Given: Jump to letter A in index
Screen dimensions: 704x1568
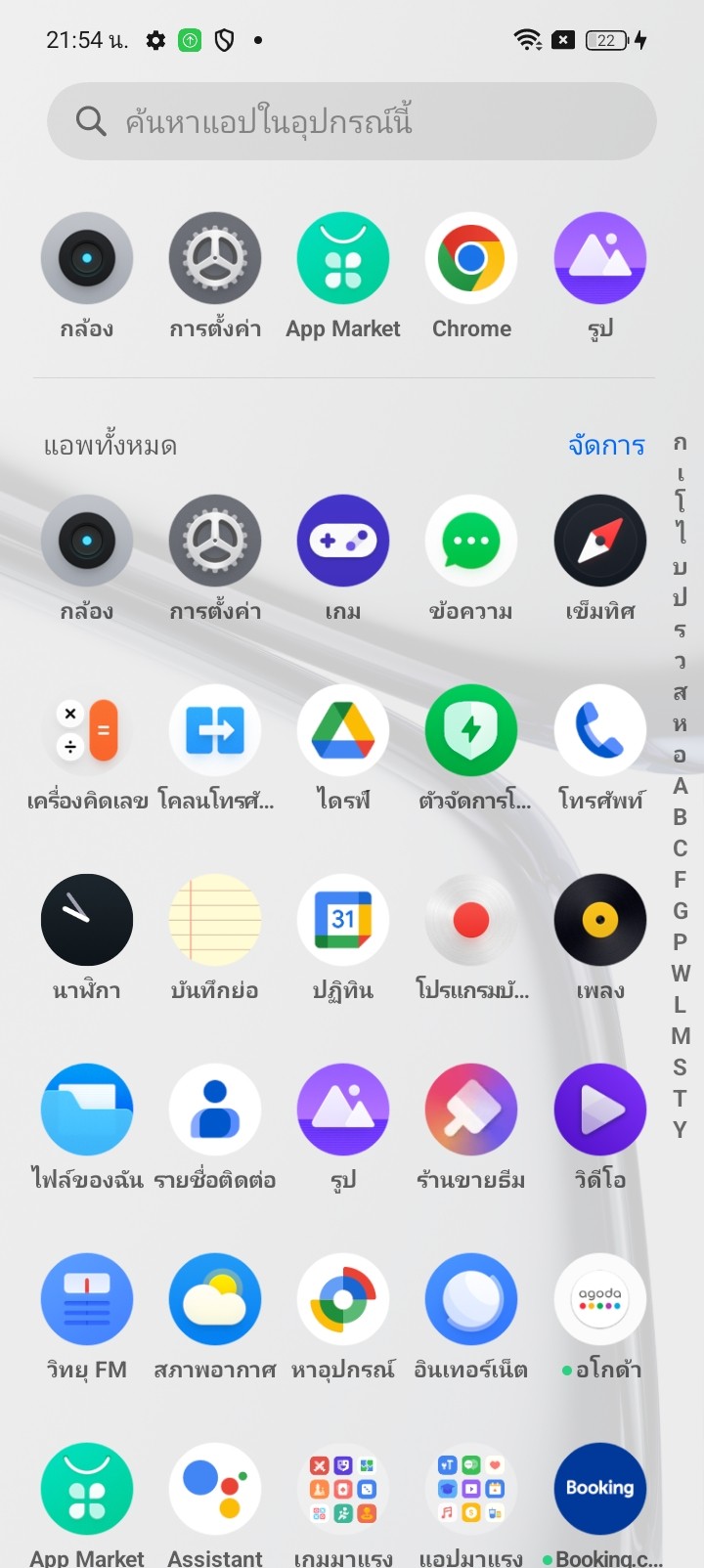Looking at the screenshot, I should pos(681,786).
